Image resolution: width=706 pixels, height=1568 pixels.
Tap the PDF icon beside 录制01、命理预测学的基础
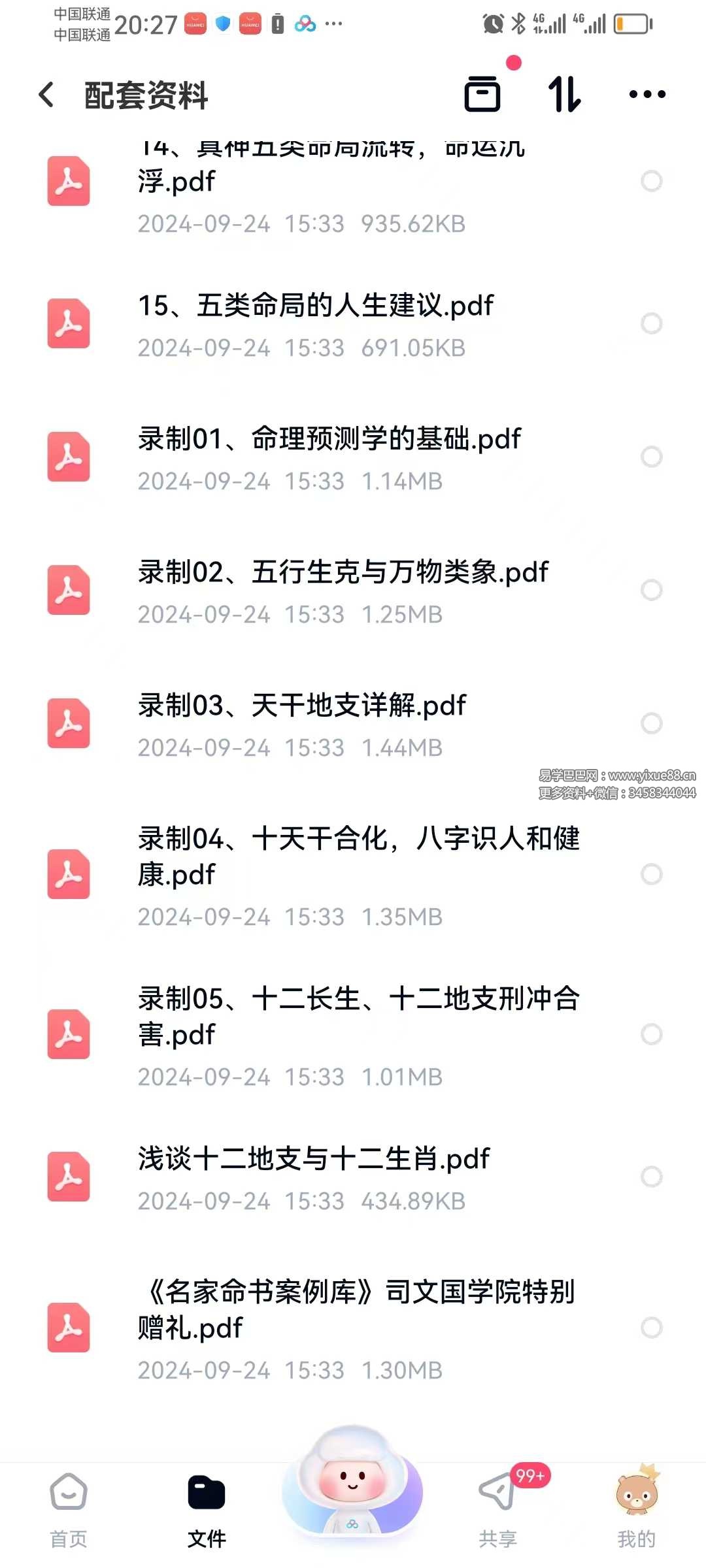click(68, 457)
